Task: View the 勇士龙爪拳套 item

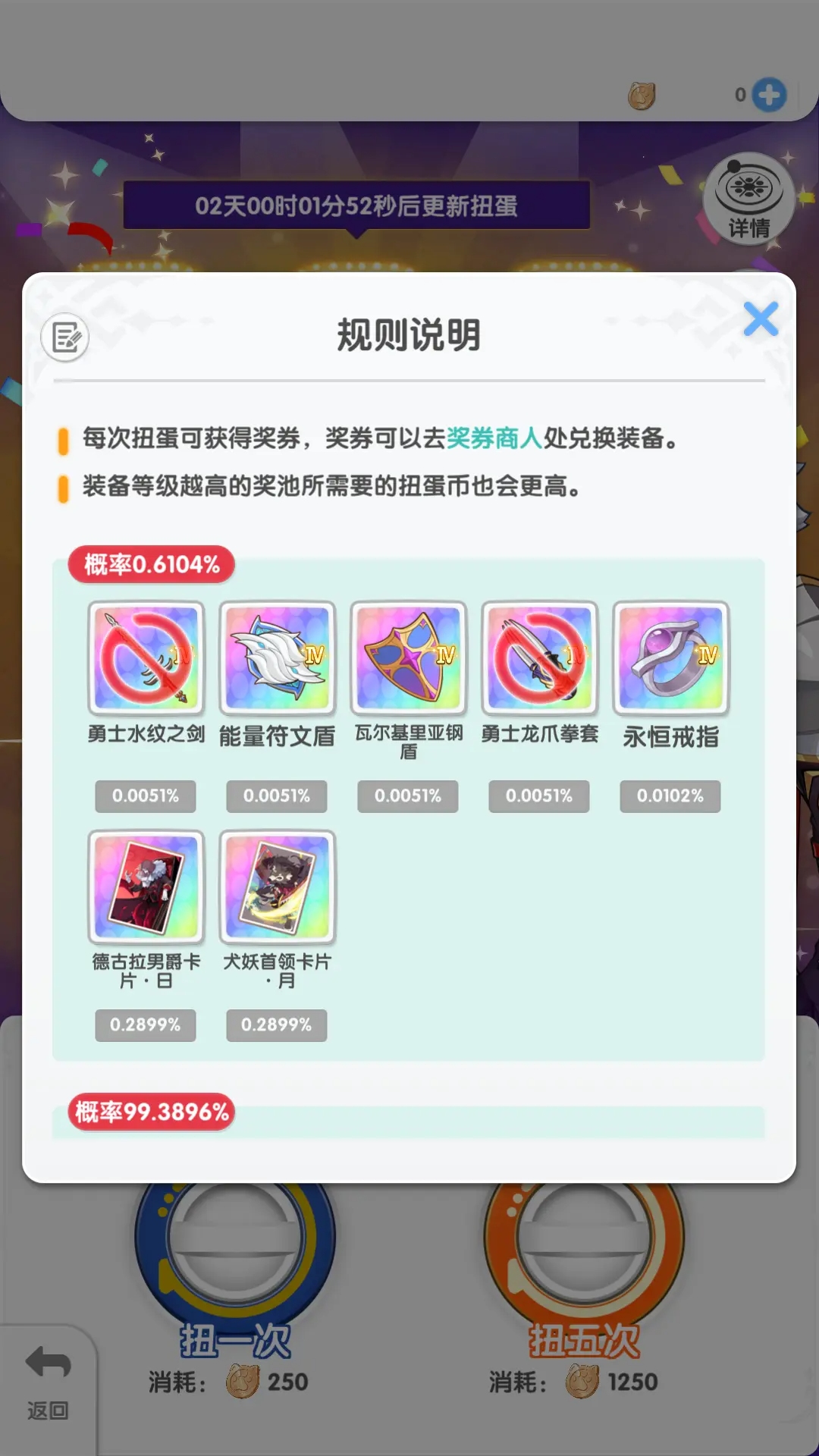Action: (x=539, y=658)
